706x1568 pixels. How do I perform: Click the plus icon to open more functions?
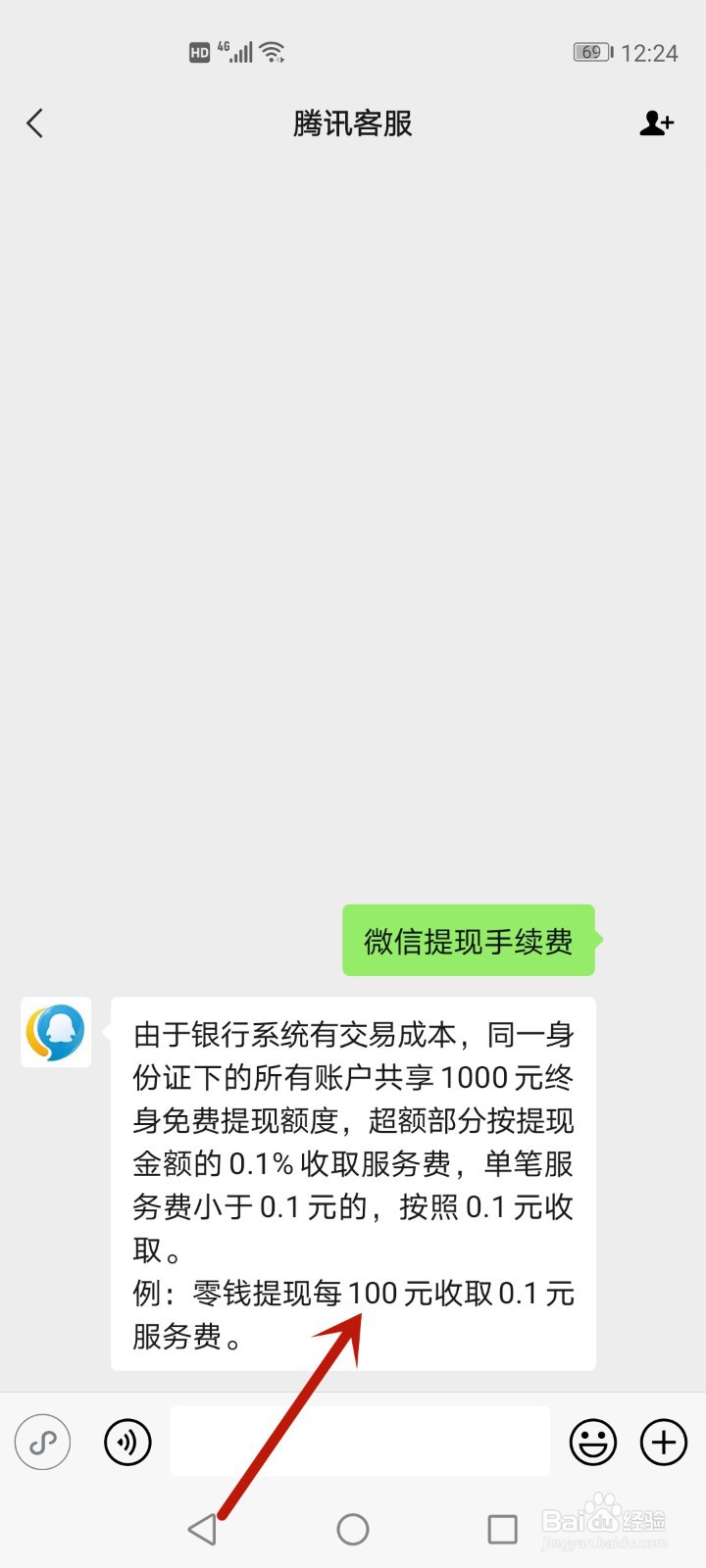tap(664, 1442)
